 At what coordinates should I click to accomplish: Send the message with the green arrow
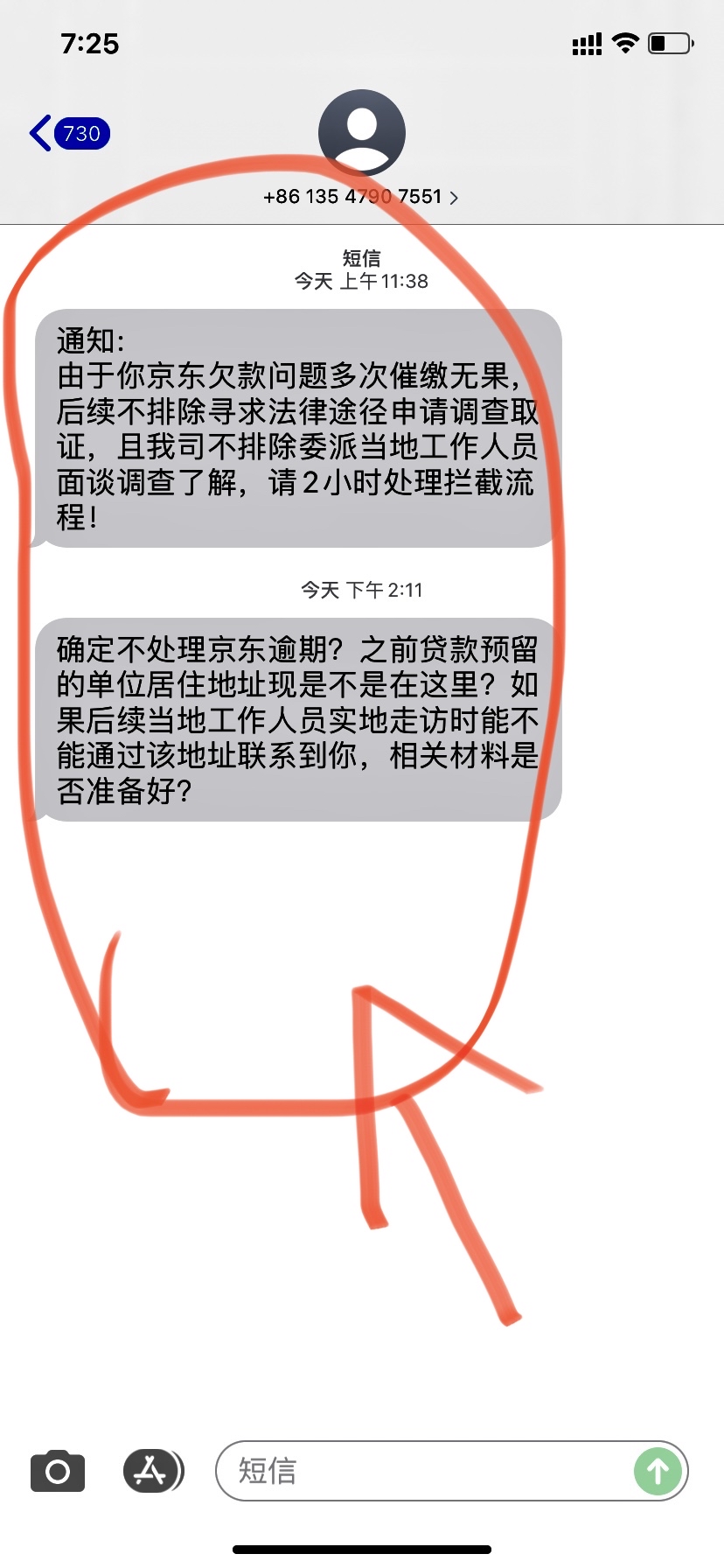(x=658, y=1471)
